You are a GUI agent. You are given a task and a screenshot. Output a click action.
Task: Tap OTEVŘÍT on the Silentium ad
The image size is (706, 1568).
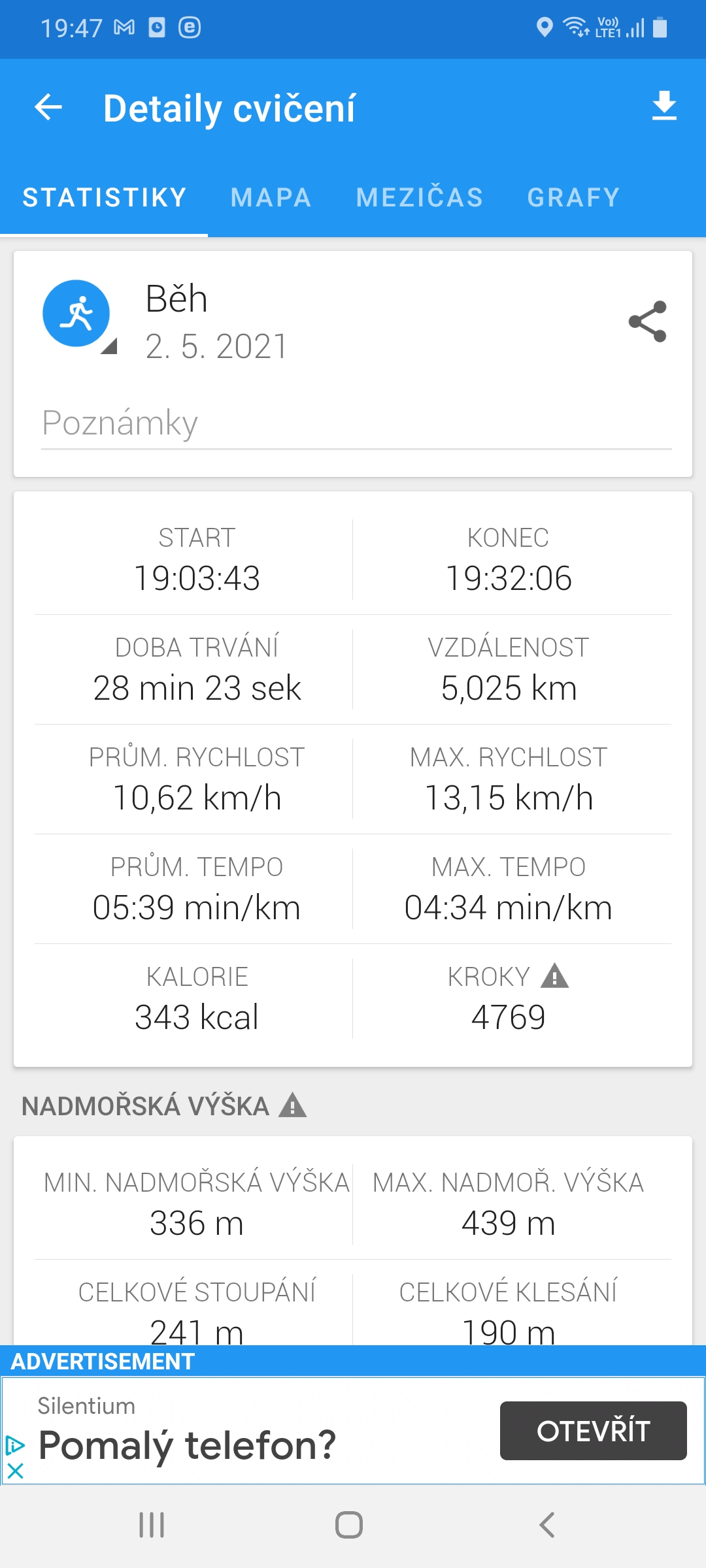pyautogui.click(x=593, y=1431)
